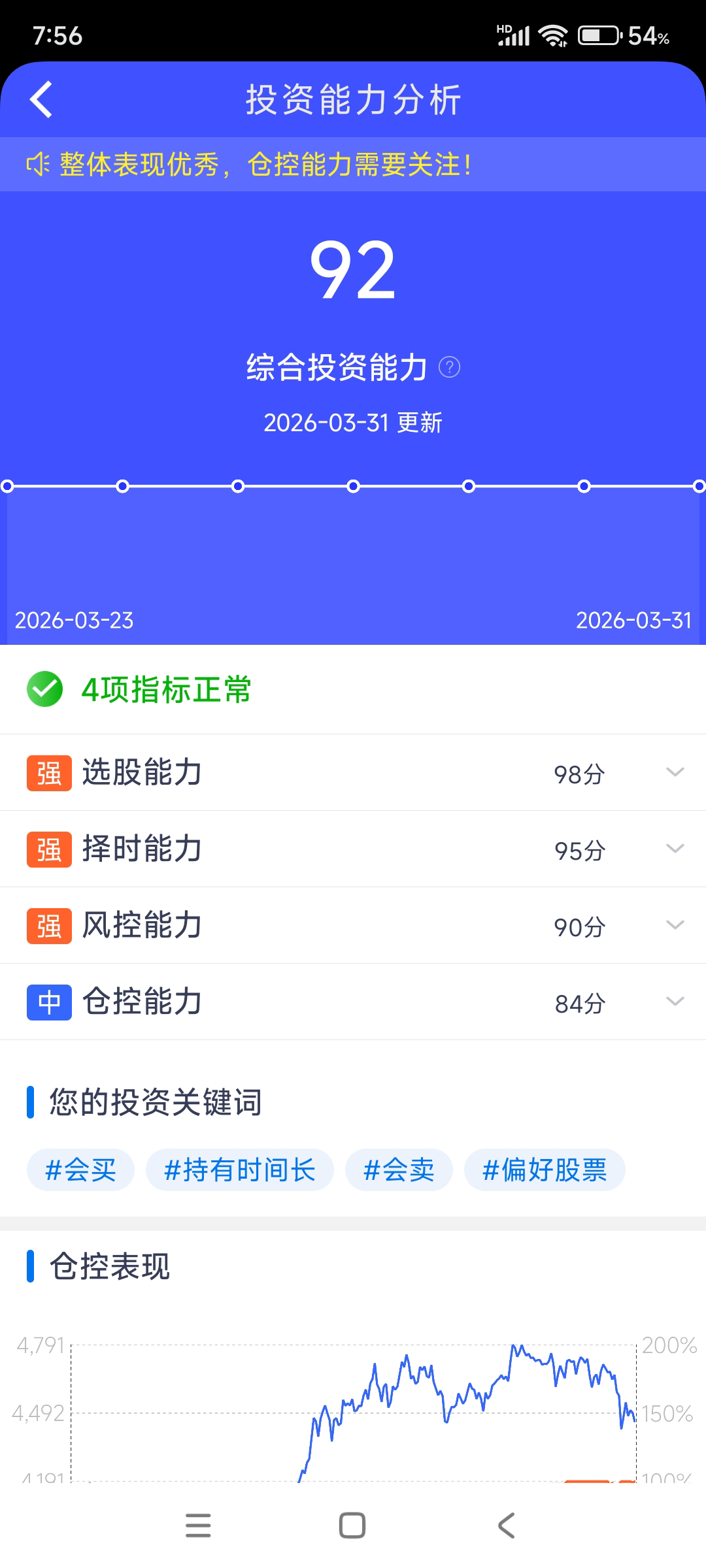
Task: Select the #持有时间长 keyword chip
Action: click(x=239, y=1169)
